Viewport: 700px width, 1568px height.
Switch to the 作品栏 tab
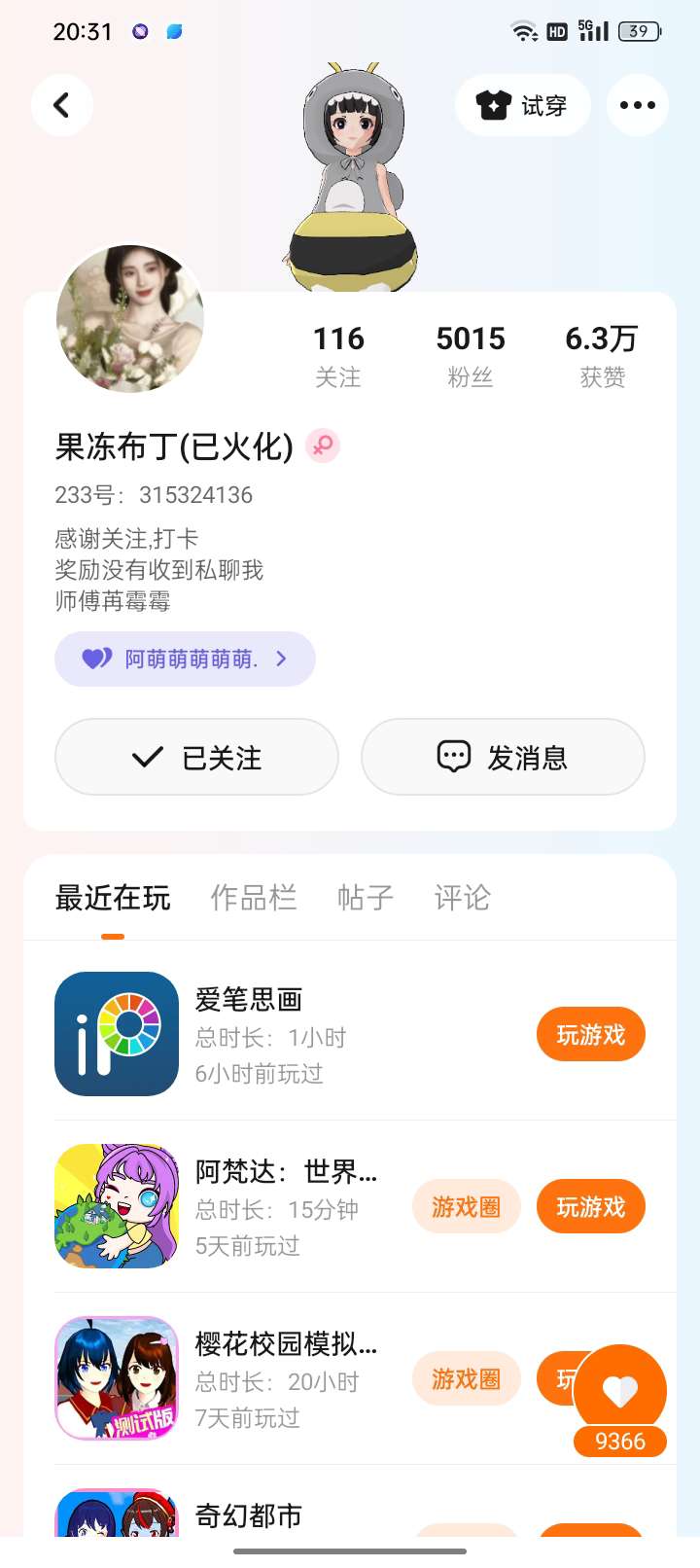[x=254, y=898]
